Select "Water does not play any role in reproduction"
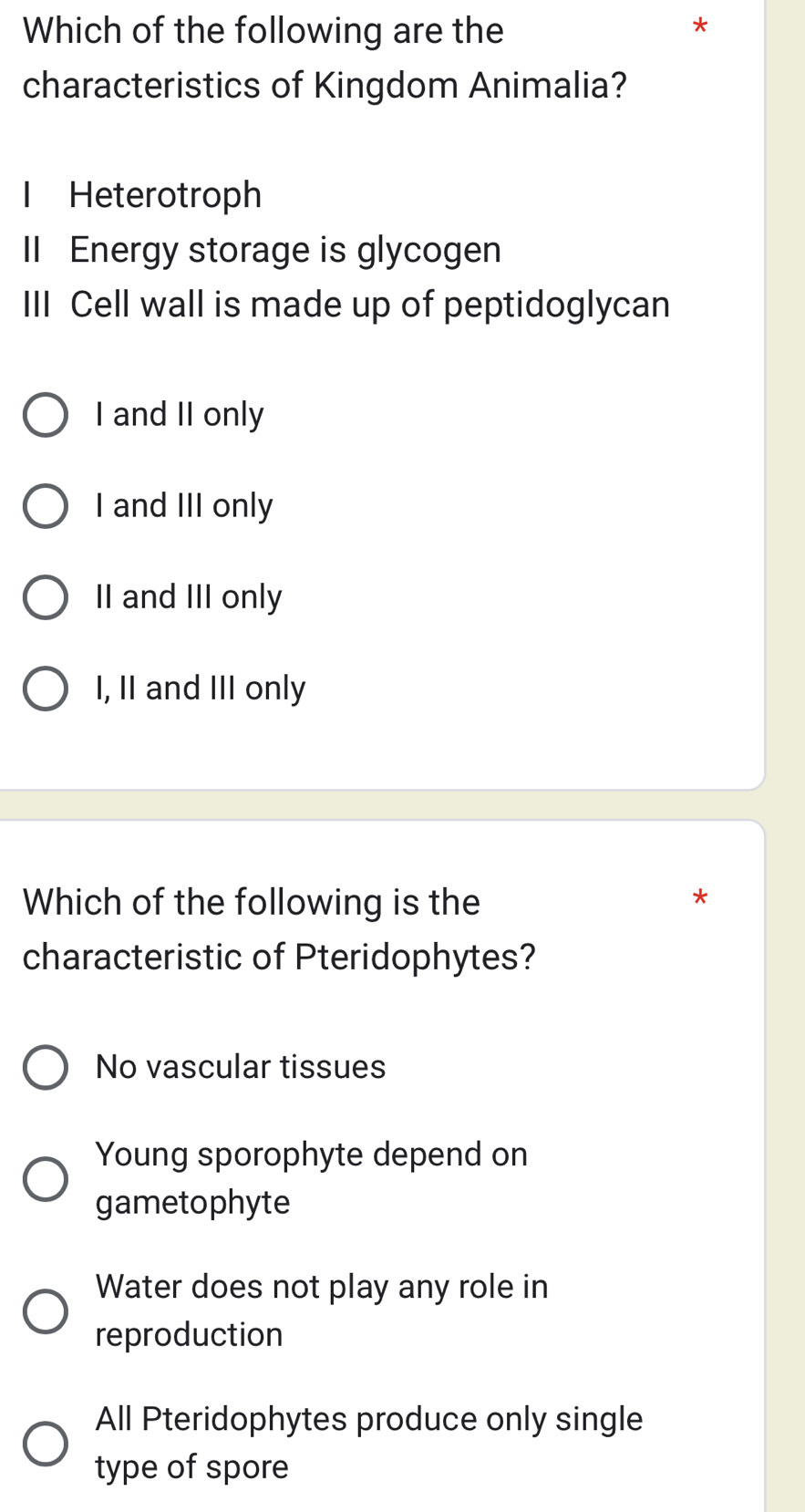805x1512 pixels. (321, 1310)
